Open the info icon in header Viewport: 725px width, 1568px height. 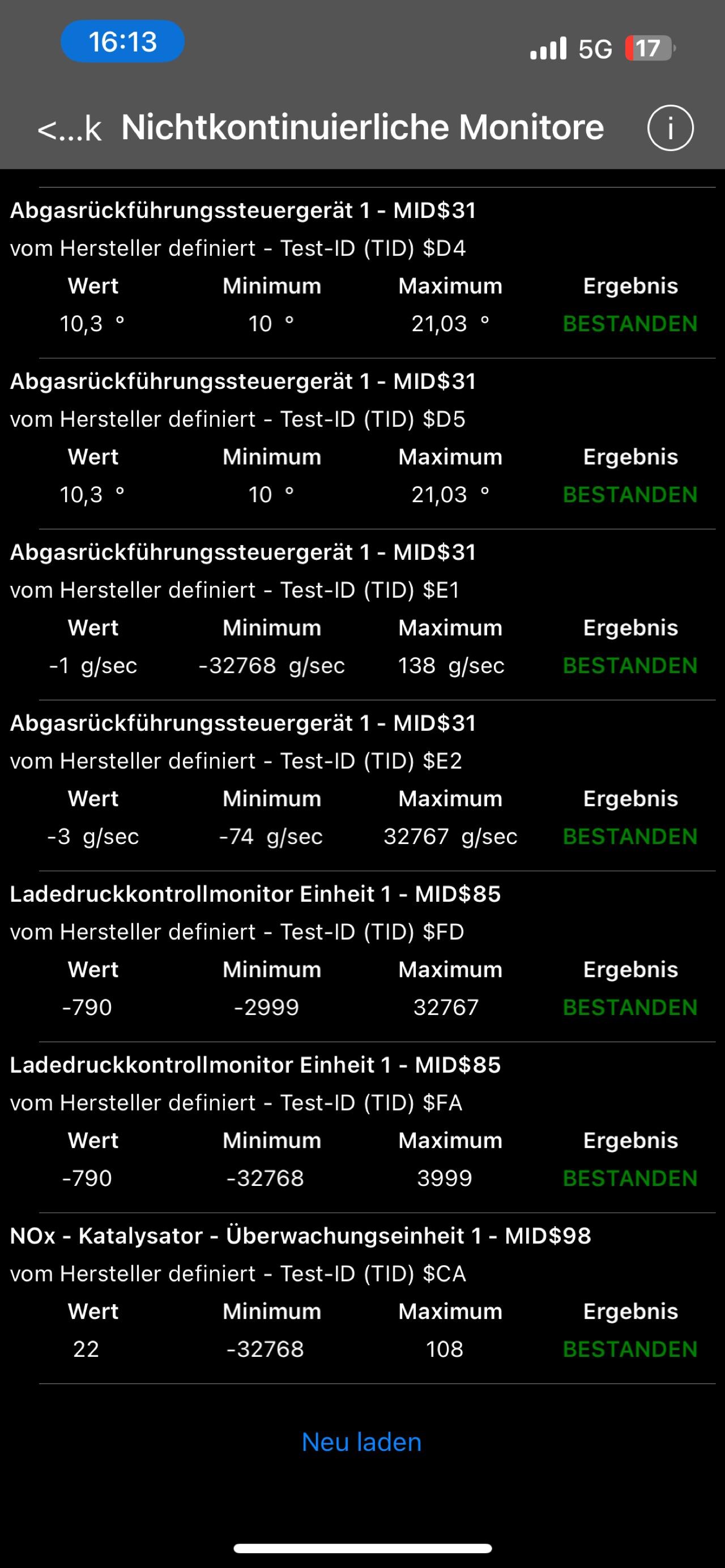[670, 128]
